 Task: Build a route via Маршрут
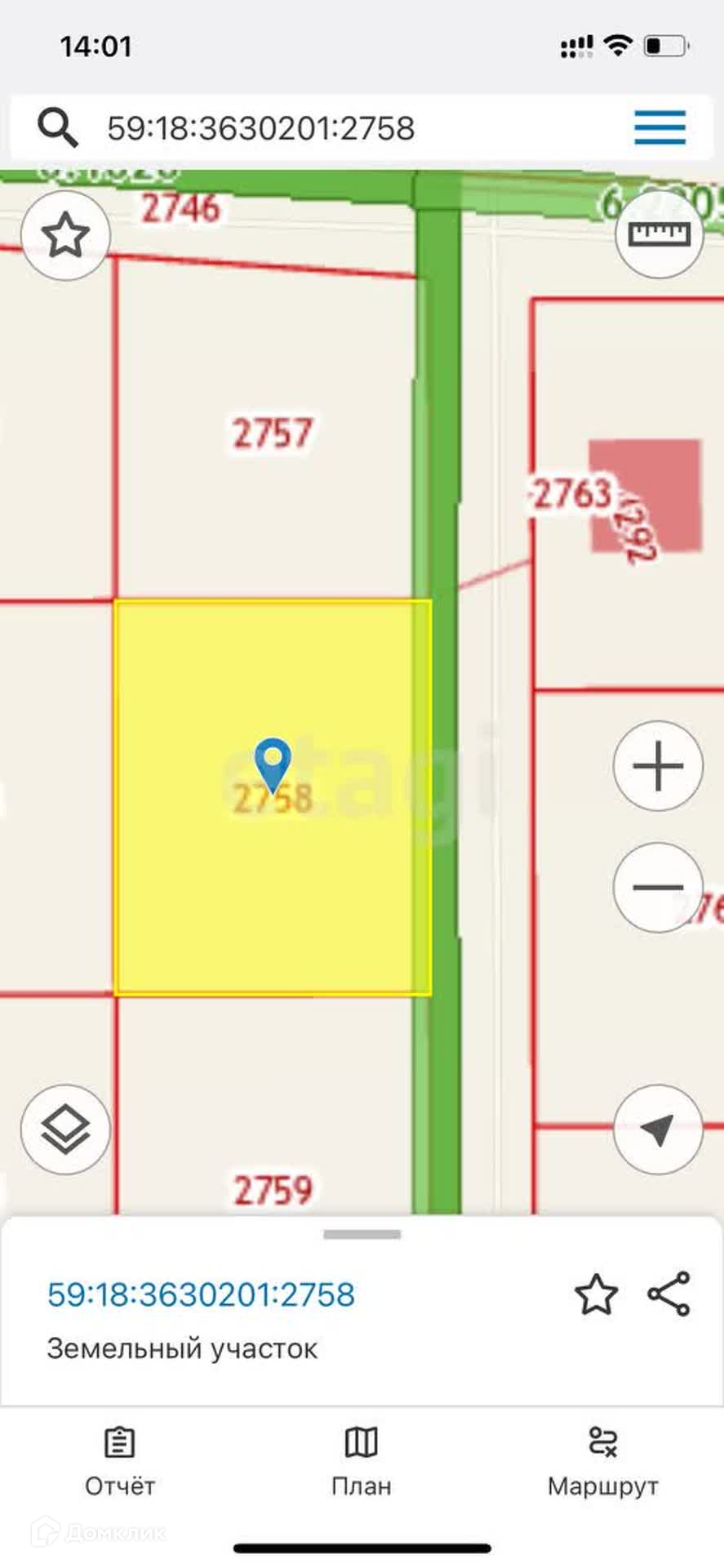603,1462
